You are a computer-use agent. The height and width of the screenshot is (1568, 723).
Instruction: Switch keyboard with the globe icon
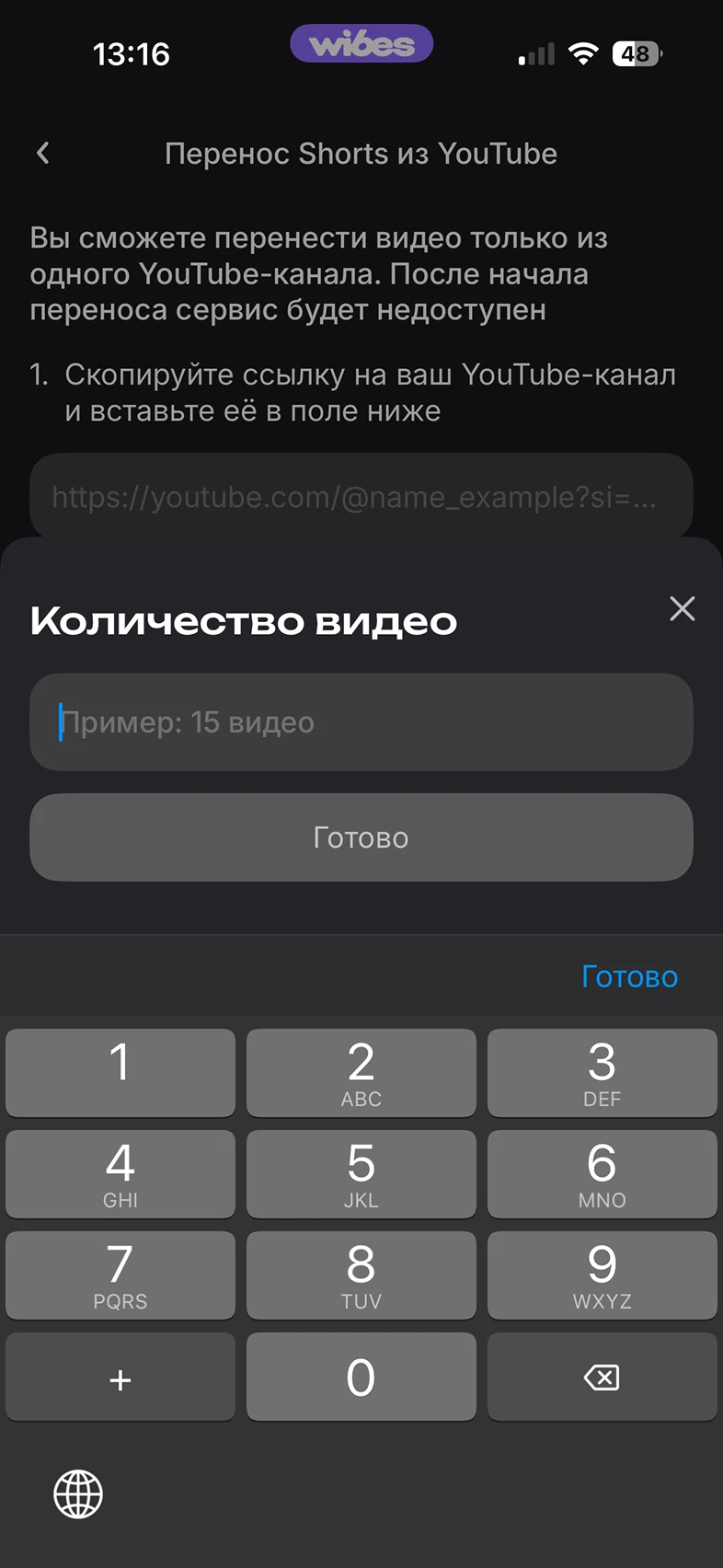tap(78, 1493)
